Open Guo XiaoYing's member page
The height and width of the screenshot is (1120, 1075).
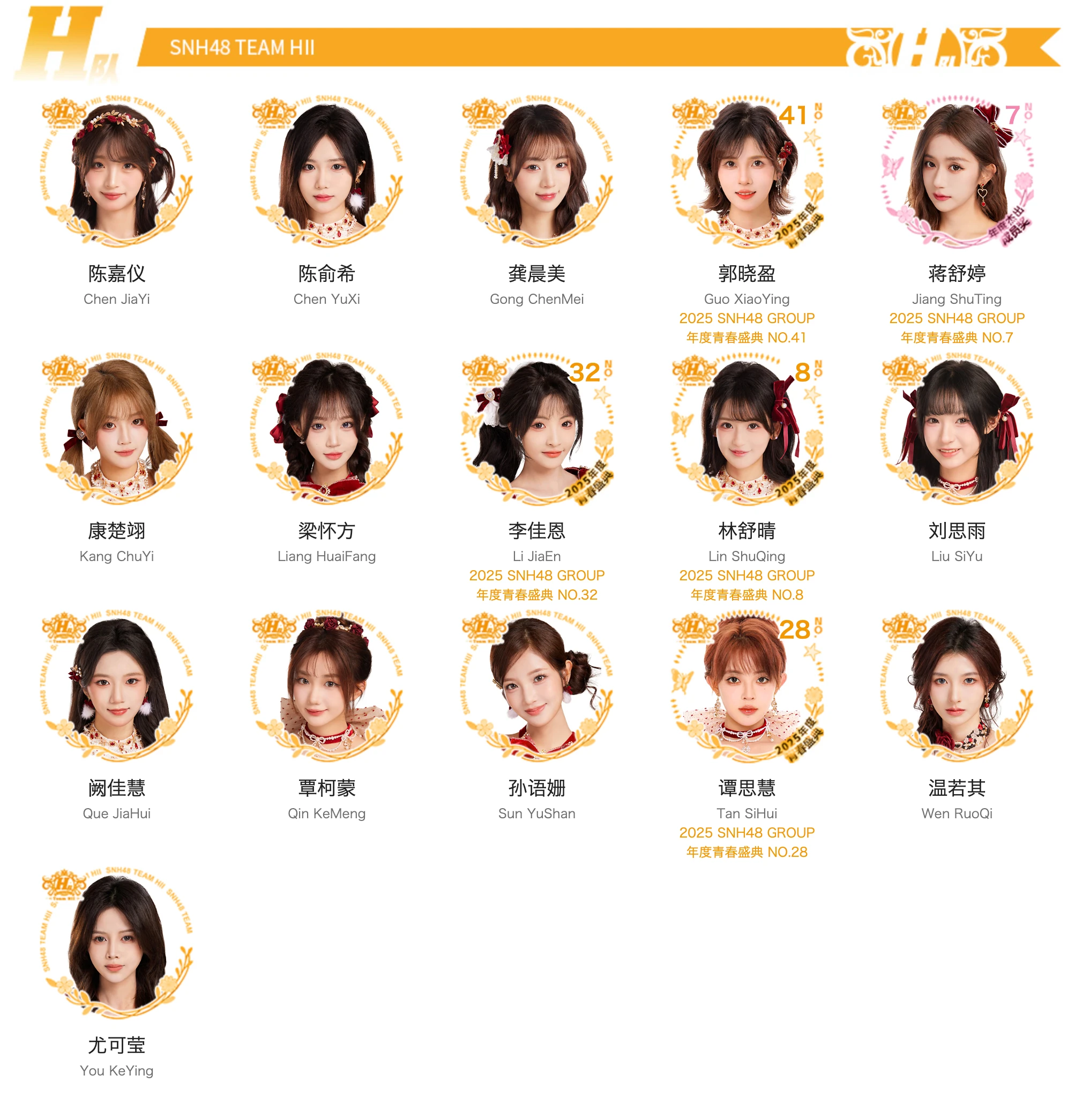click(x=747, y=171)
